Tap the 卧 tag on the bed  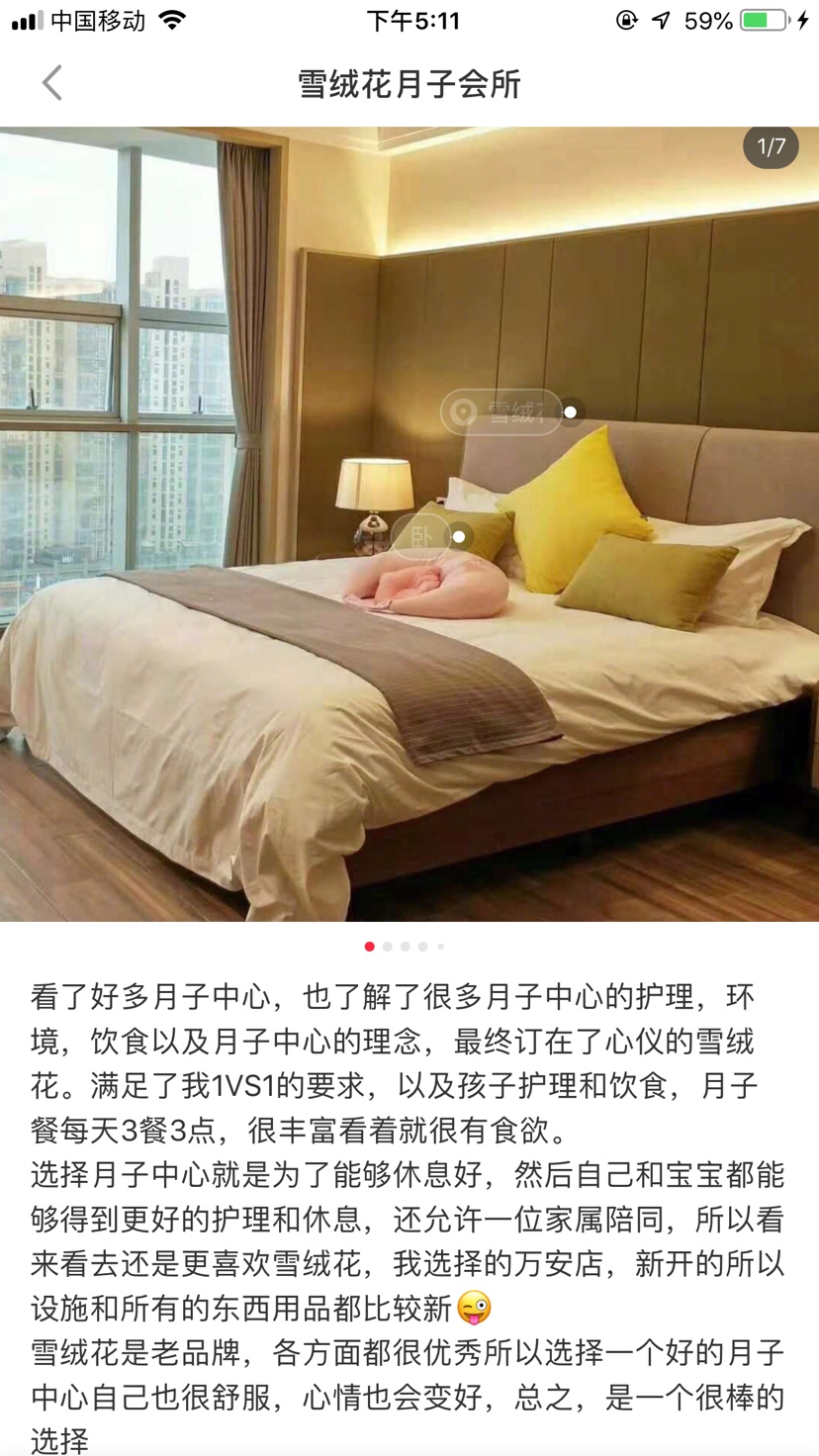[x=422, y=536]
